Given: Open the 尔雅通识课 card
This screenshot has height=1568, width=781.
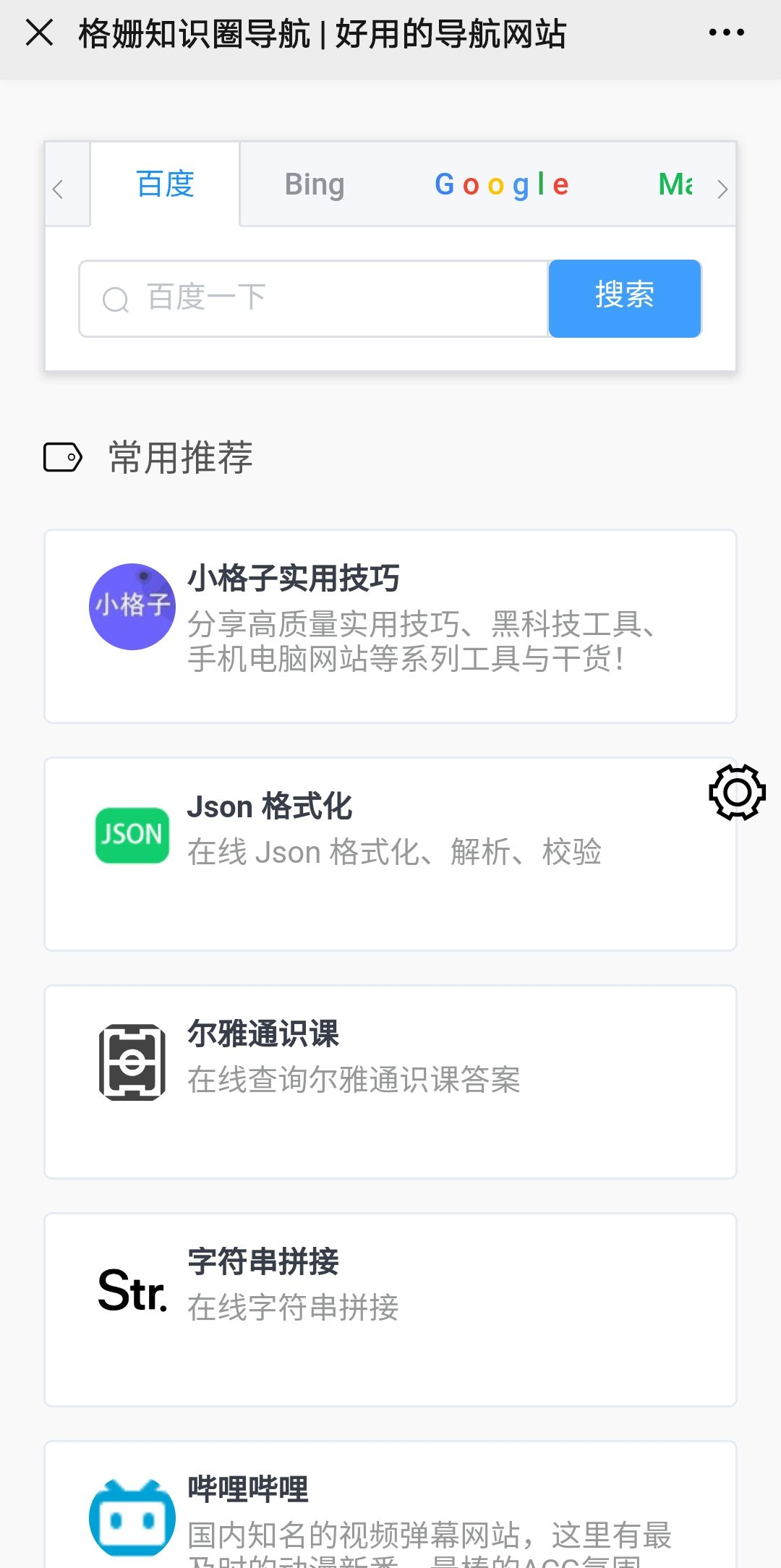Looking at the screenshot, I should tap(390, 1082).
